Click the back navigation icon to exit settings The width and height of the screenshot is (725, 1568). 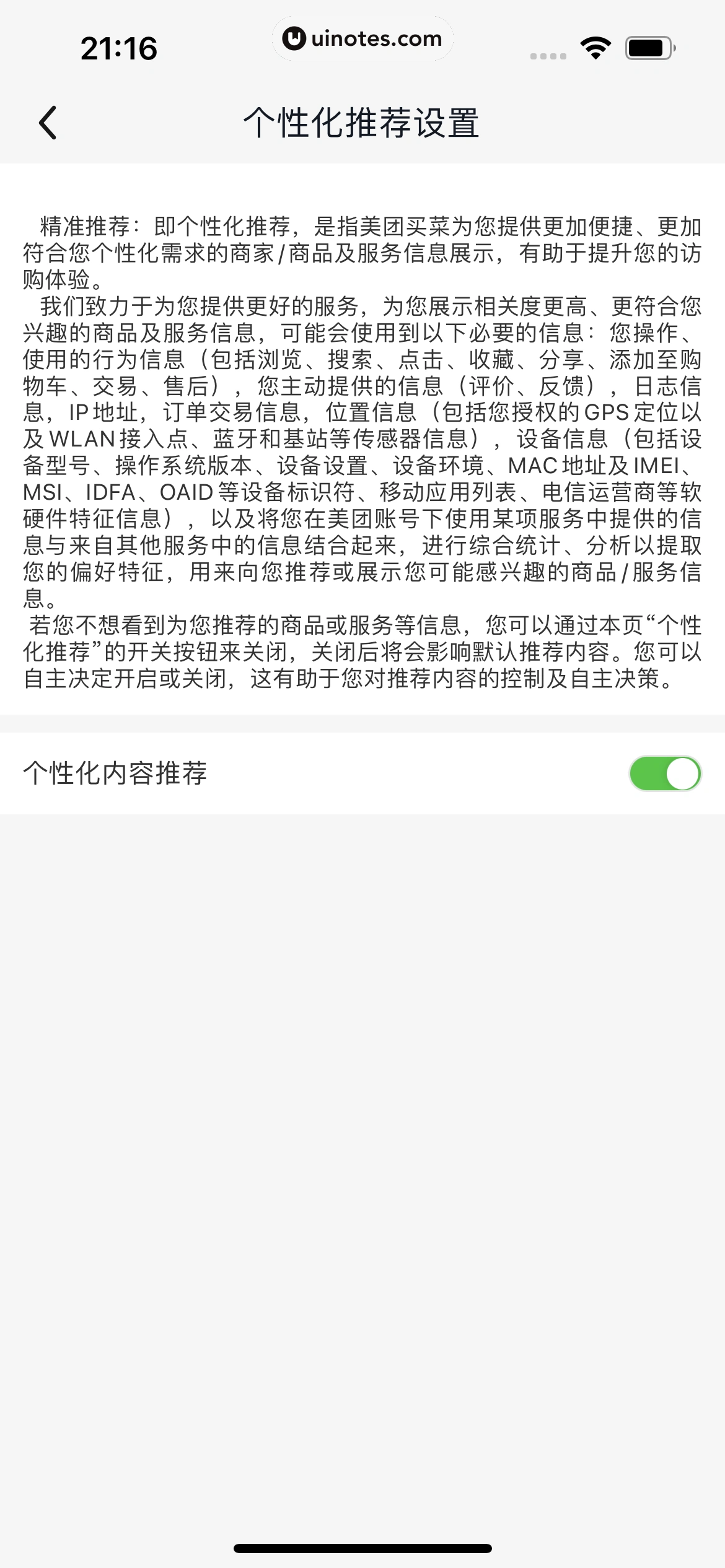tap(46, 123)
